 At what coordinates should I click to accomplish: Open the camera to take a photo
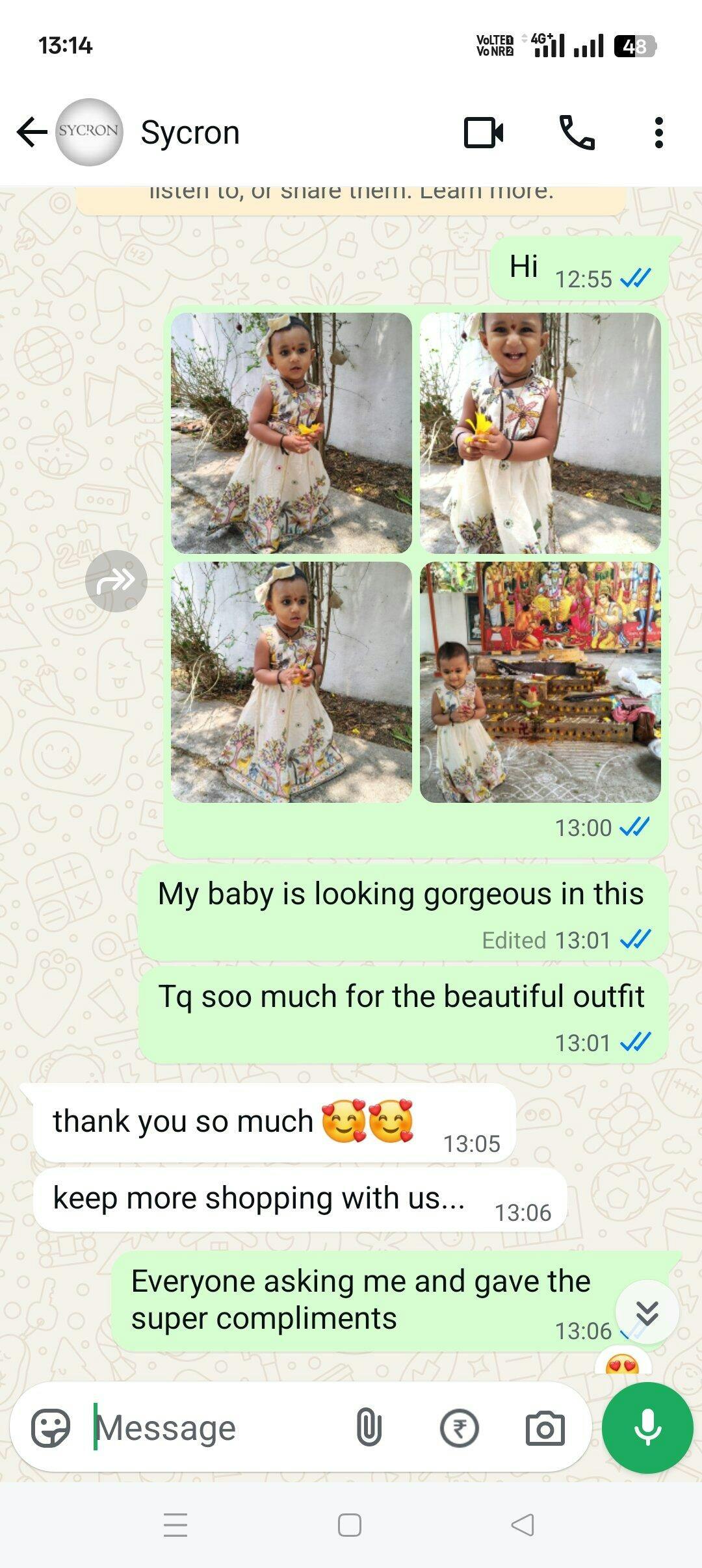click(545, 1428)
